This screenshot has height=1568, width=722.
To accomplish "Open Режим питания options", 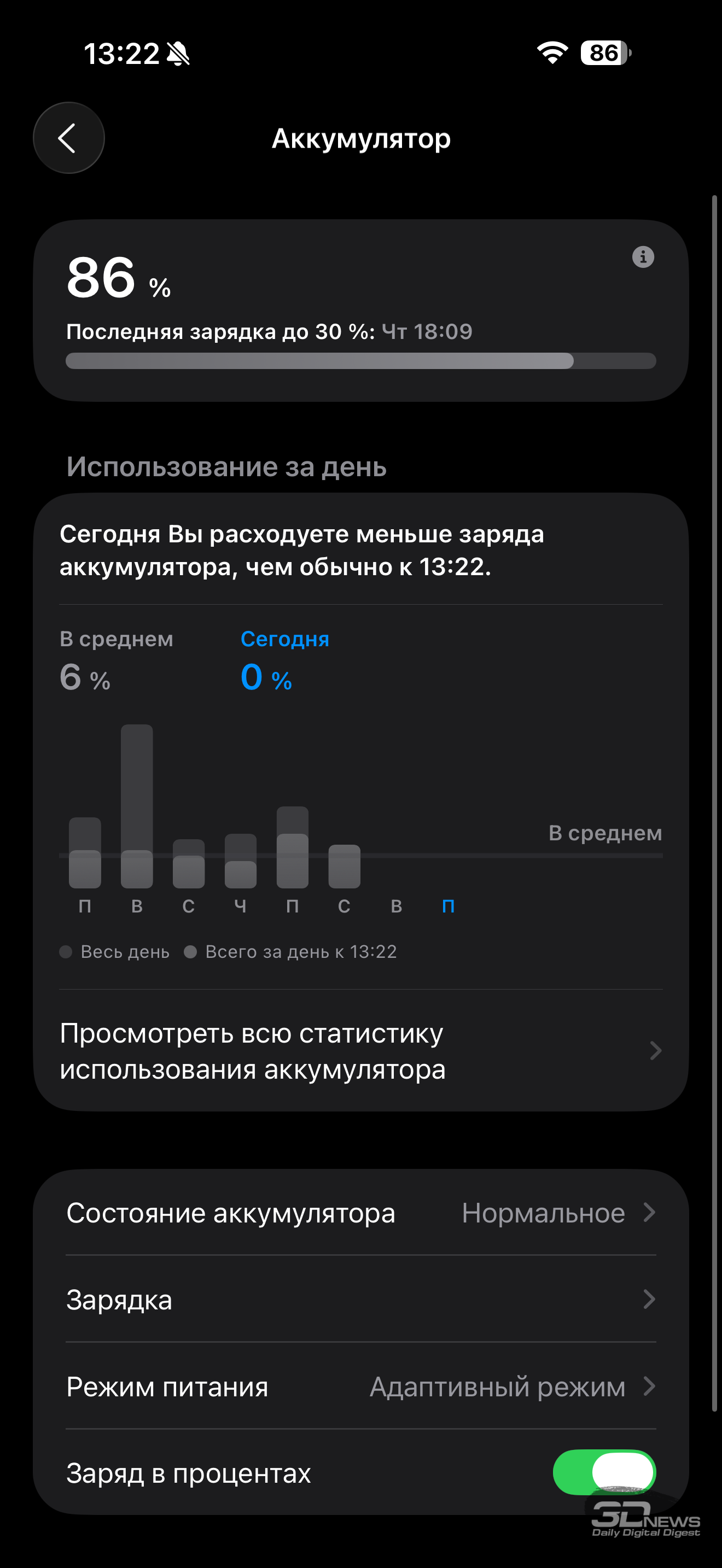I will point(360,1386).
